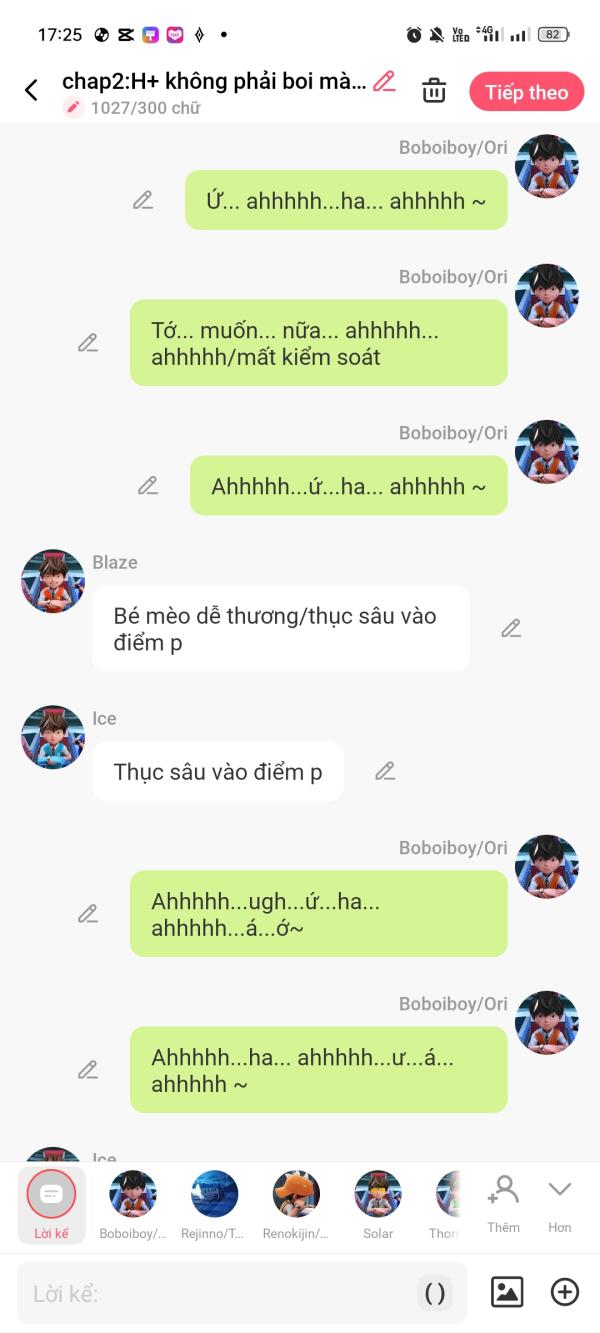Edit the chapter title with the pencil icon
The width and height of the screenshot is (600, 1333).
pyautogui.click(x=384, y=81)
